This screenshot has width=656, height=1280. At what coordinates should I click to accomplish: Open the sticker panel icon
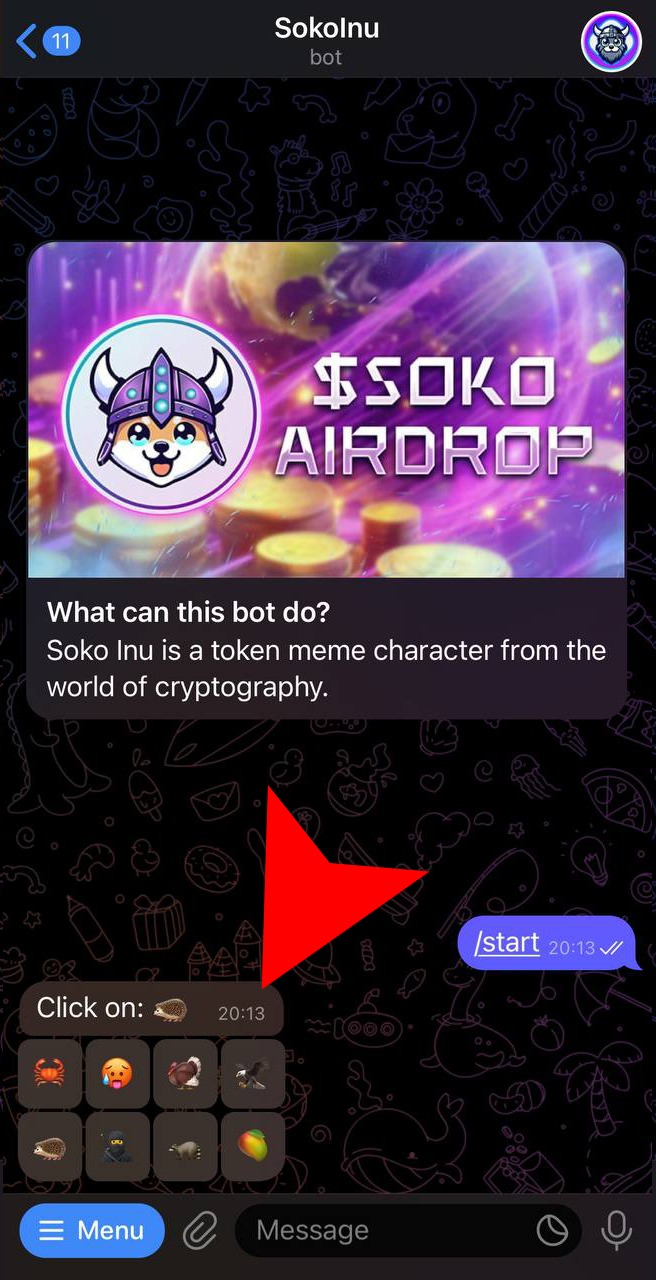coord(553,1231)
